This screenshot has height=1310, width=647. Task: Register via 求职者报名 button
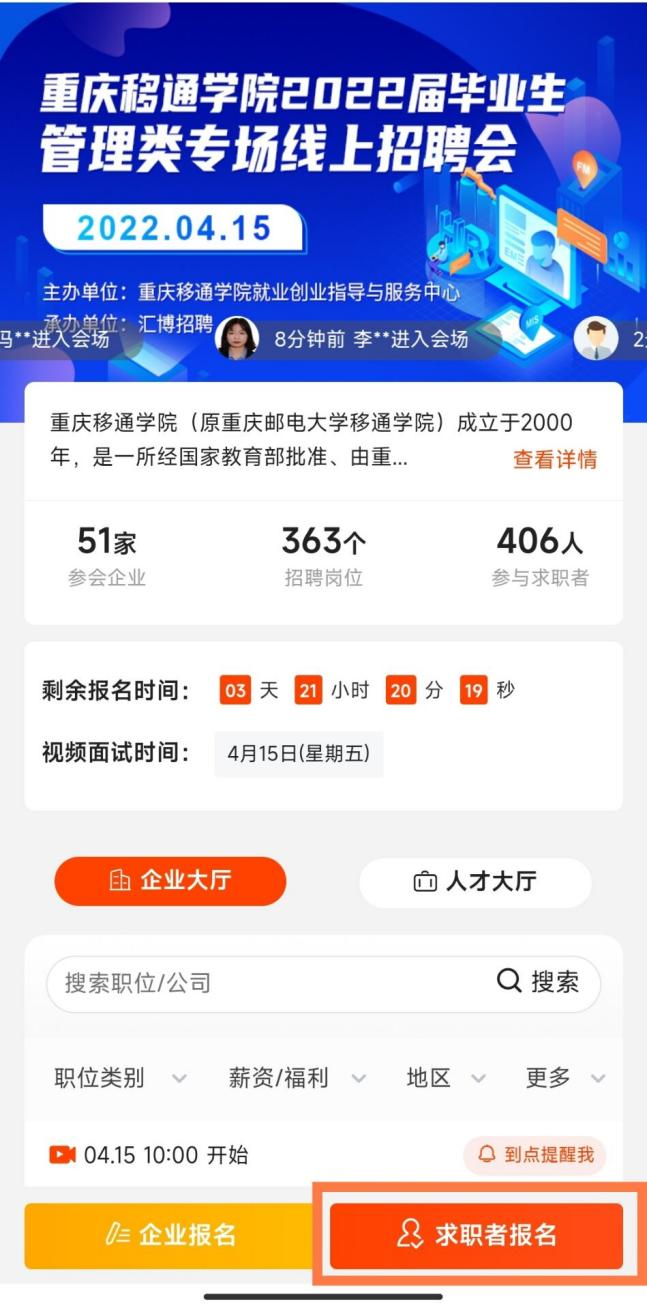[x=477, y=1235]
